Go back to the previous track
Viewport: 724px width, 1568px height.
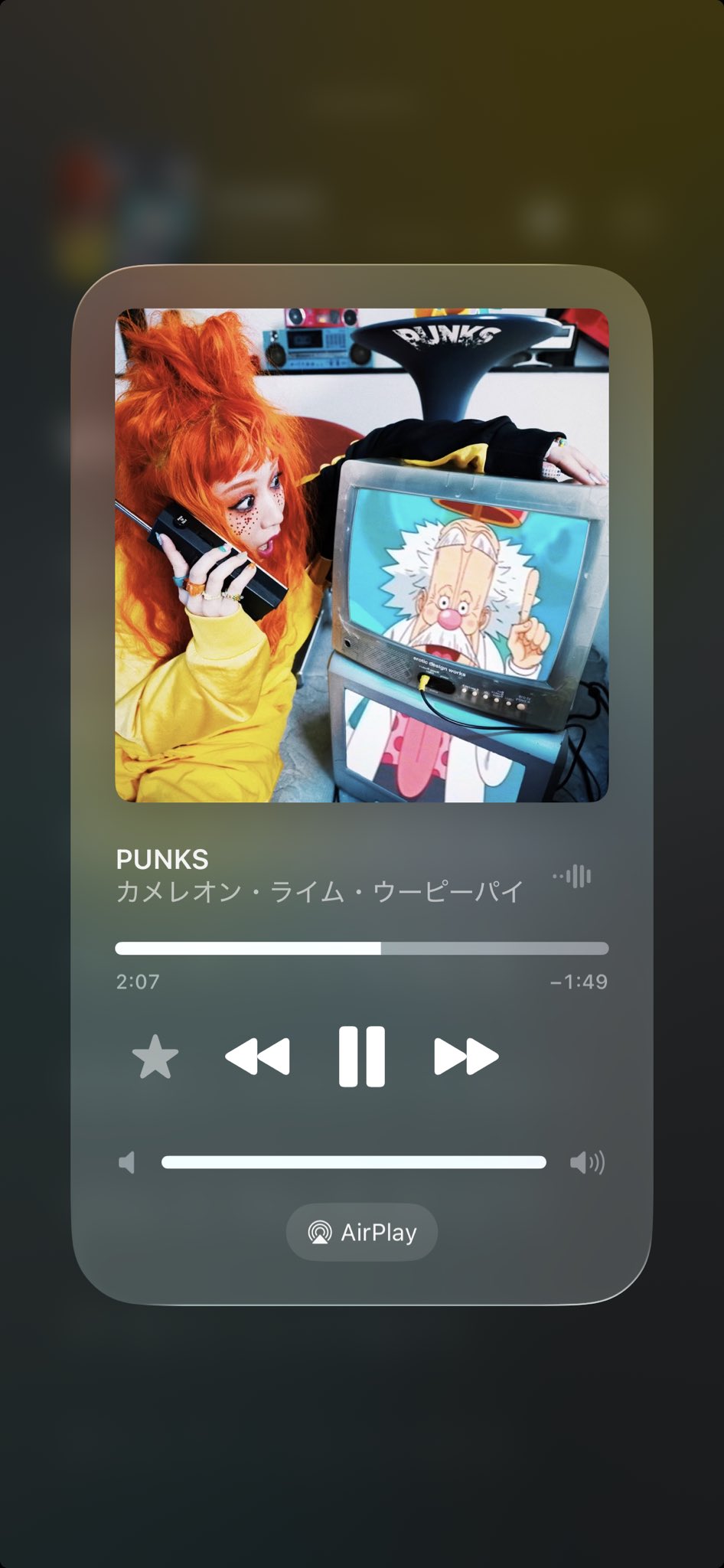click(258, 1057)
